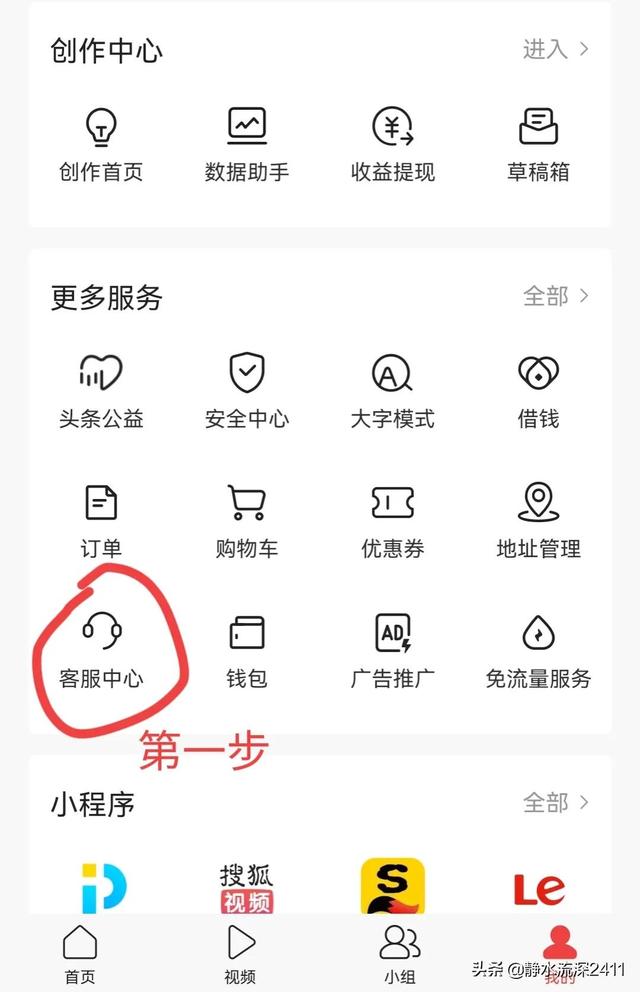This screenshot has height=992, width=640.
Task: Tap 客服中心
Action: point(101,650)
